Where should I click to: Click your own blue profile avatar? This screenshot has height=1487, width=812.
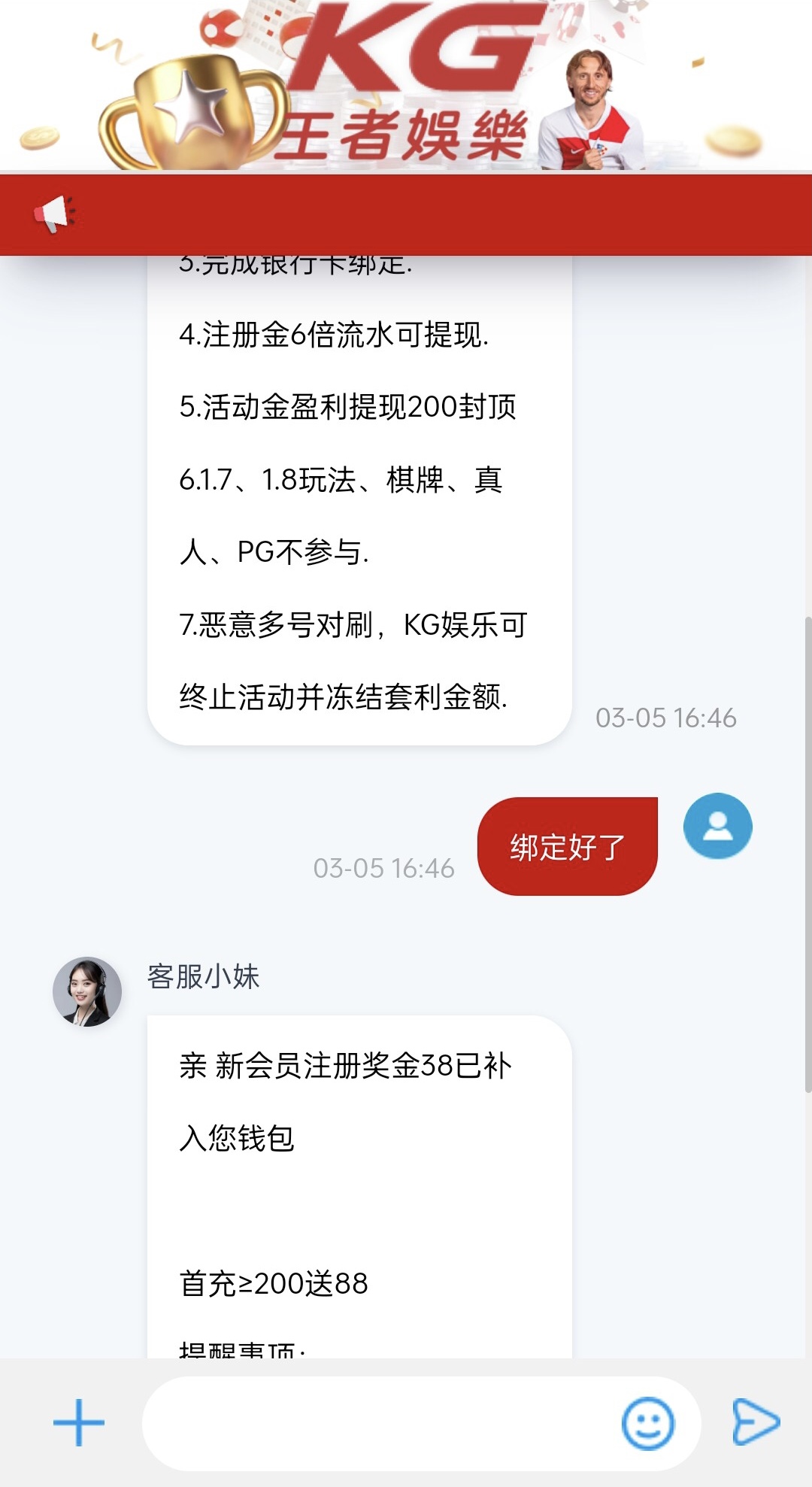(717, 826)
